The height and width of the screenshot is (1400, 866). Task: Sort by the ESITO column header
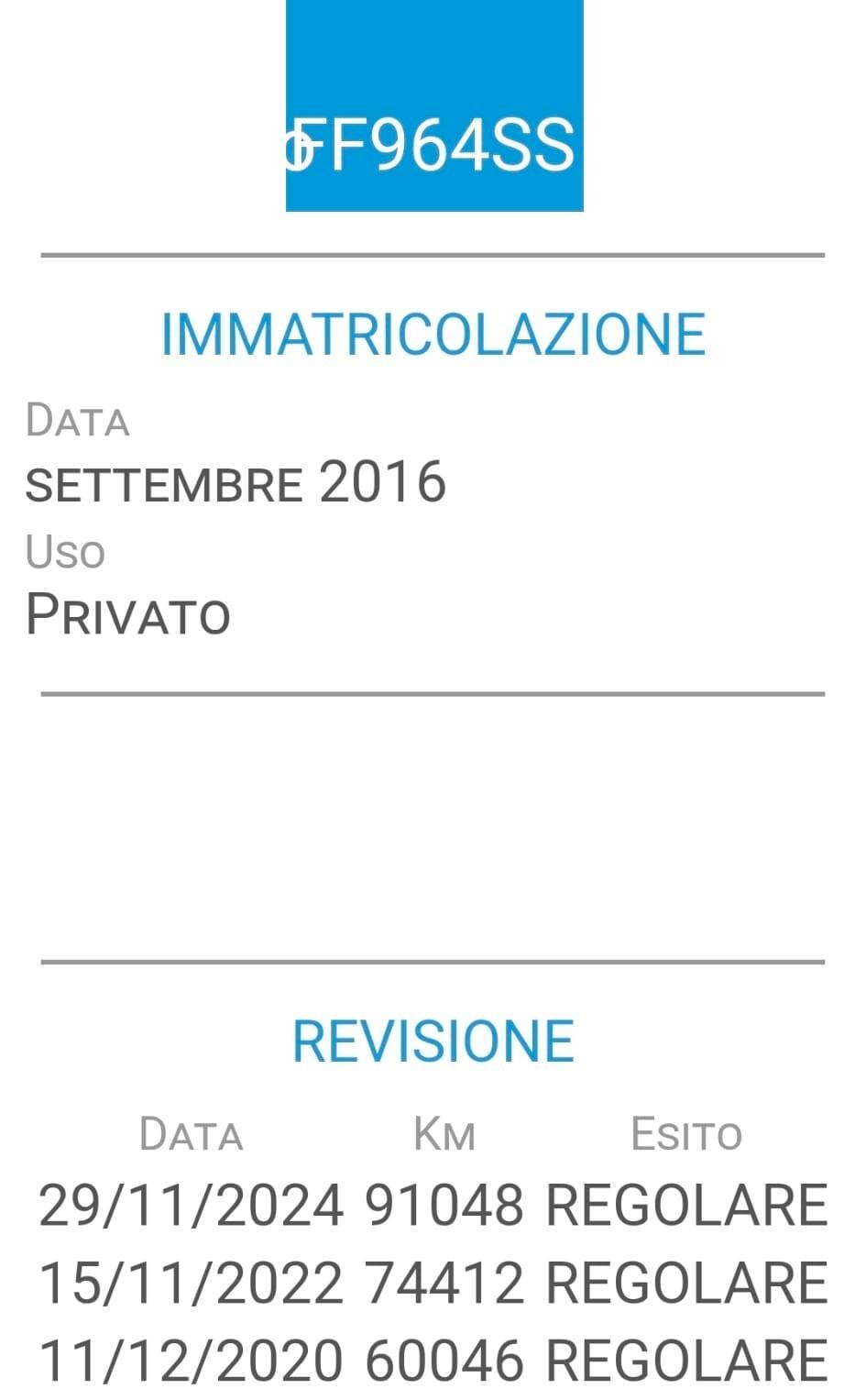click(687, 1134)
